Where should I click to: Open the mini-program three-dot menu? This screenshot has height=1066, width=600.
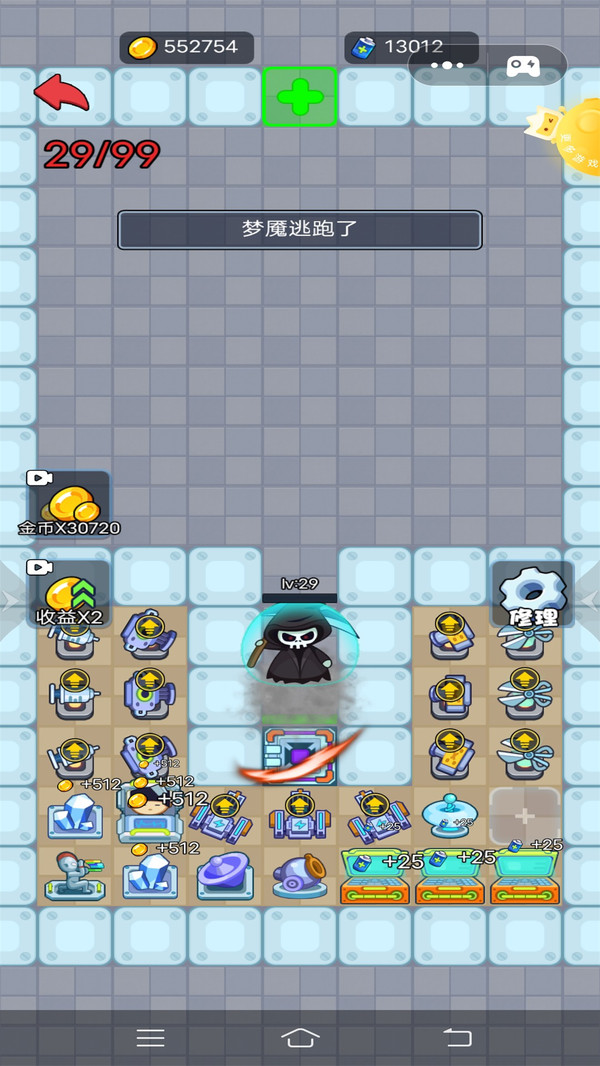coord(446,66)
